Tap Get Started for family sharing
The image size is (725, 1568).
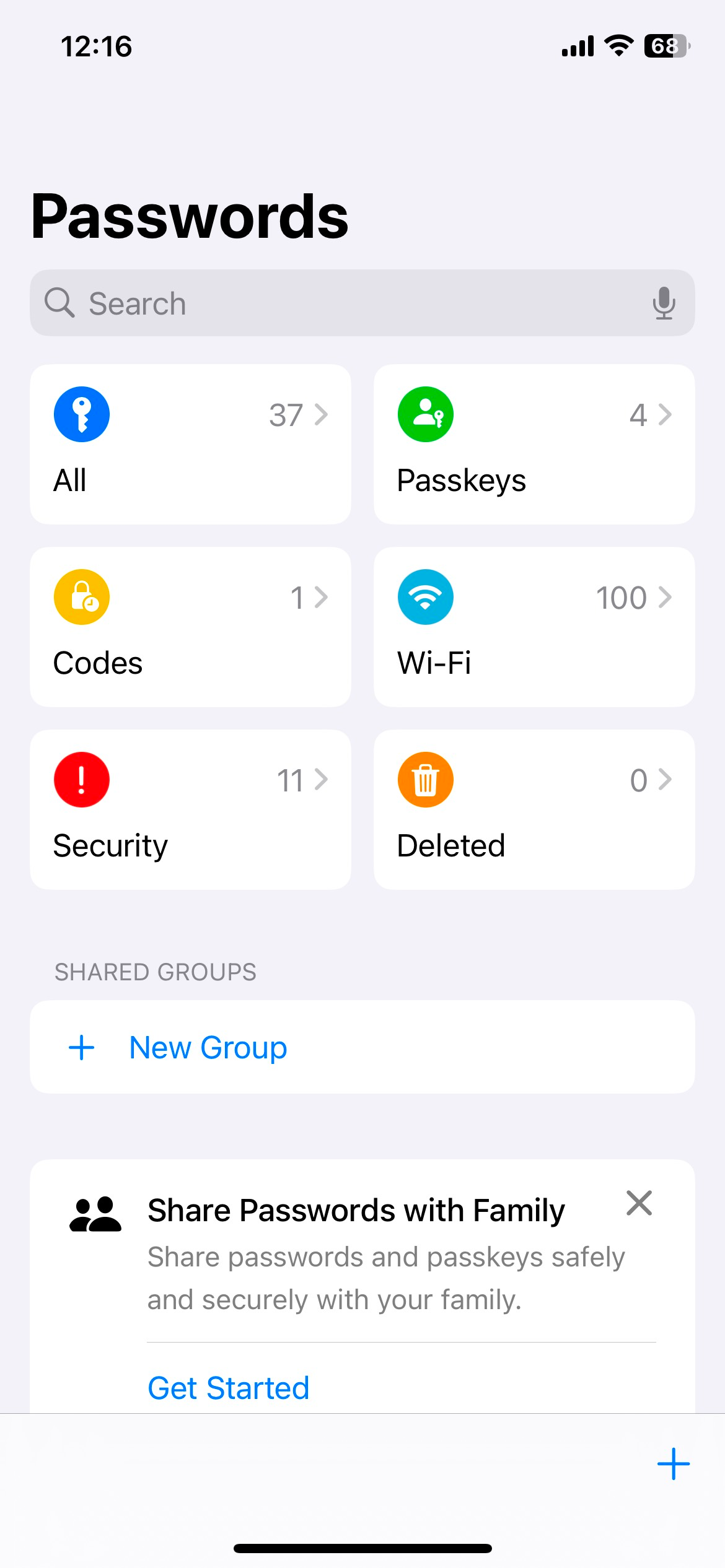(x=228, y=1387)
